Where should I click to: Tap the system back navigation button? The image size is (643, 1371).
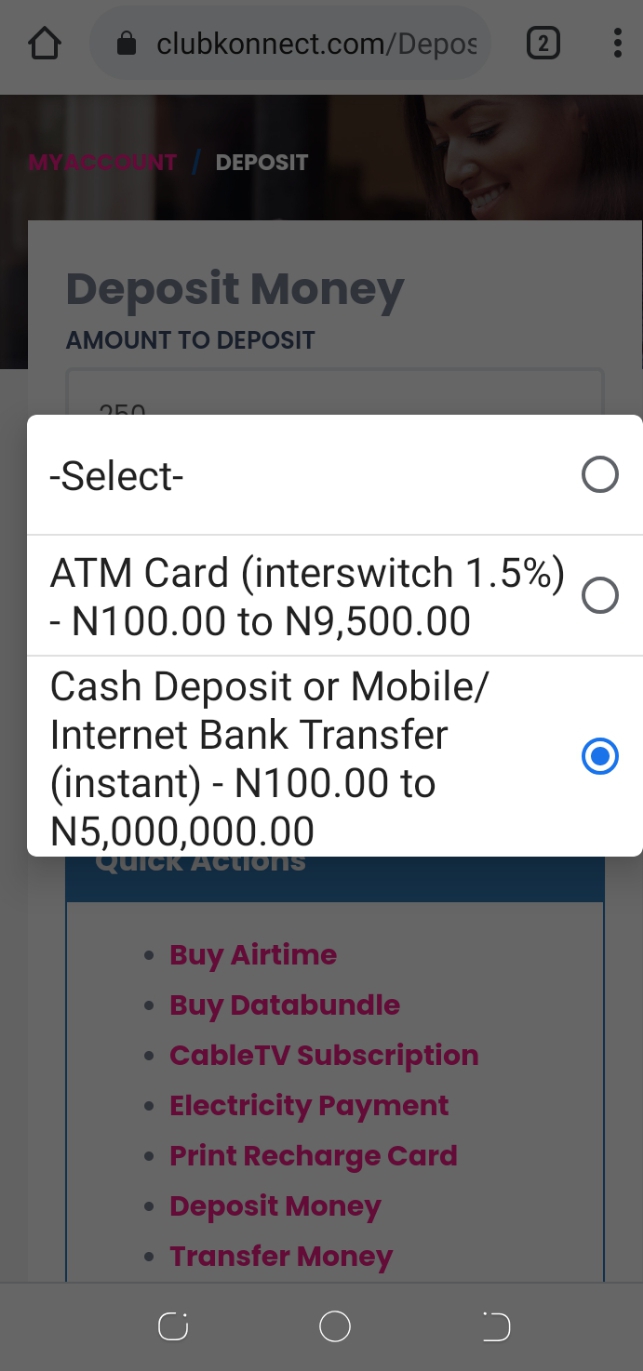coord(495,1327)
